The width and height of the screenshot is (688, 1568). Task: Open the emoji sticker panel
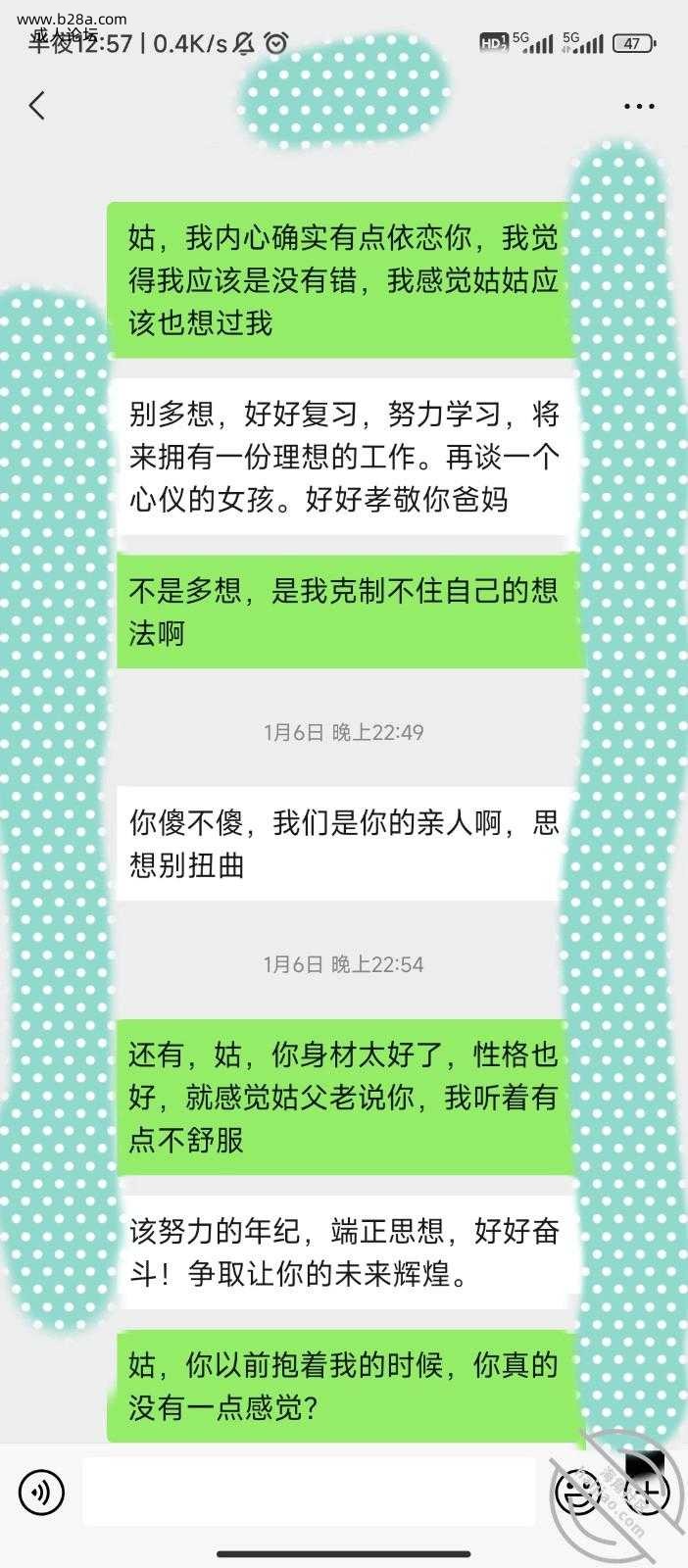(x=578, y=1492)
